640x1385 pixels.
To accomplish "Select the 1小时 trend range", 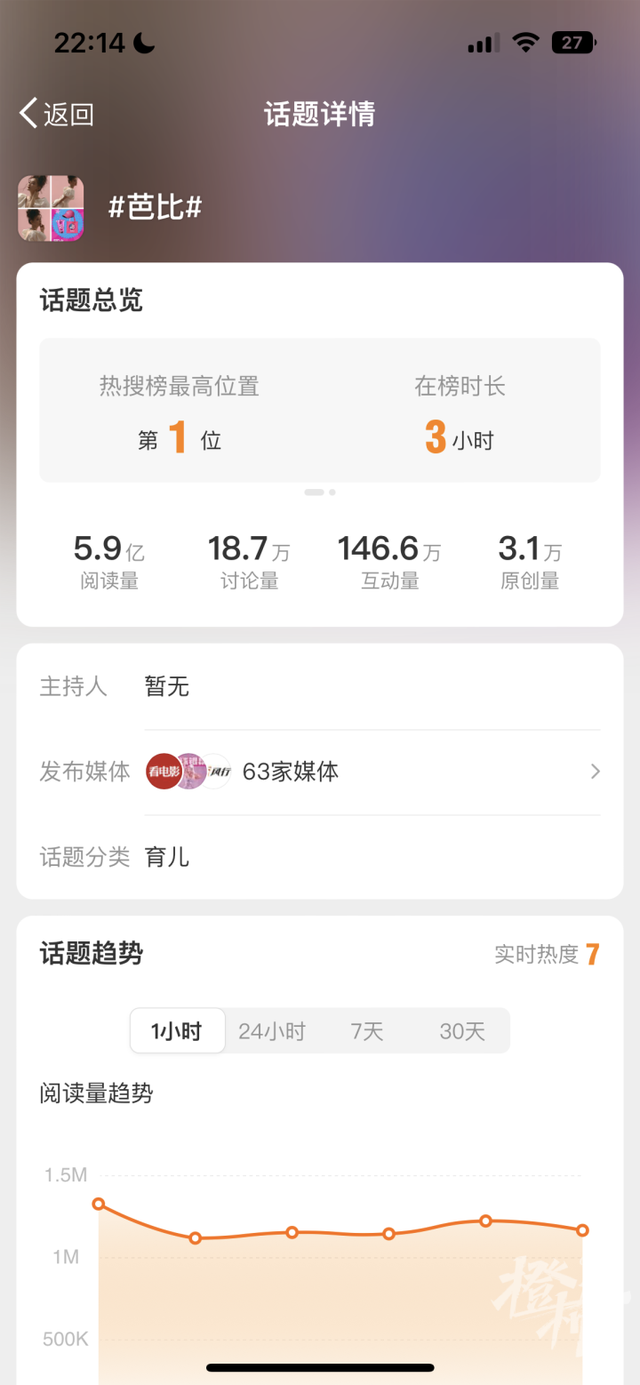I will 177,1031.
